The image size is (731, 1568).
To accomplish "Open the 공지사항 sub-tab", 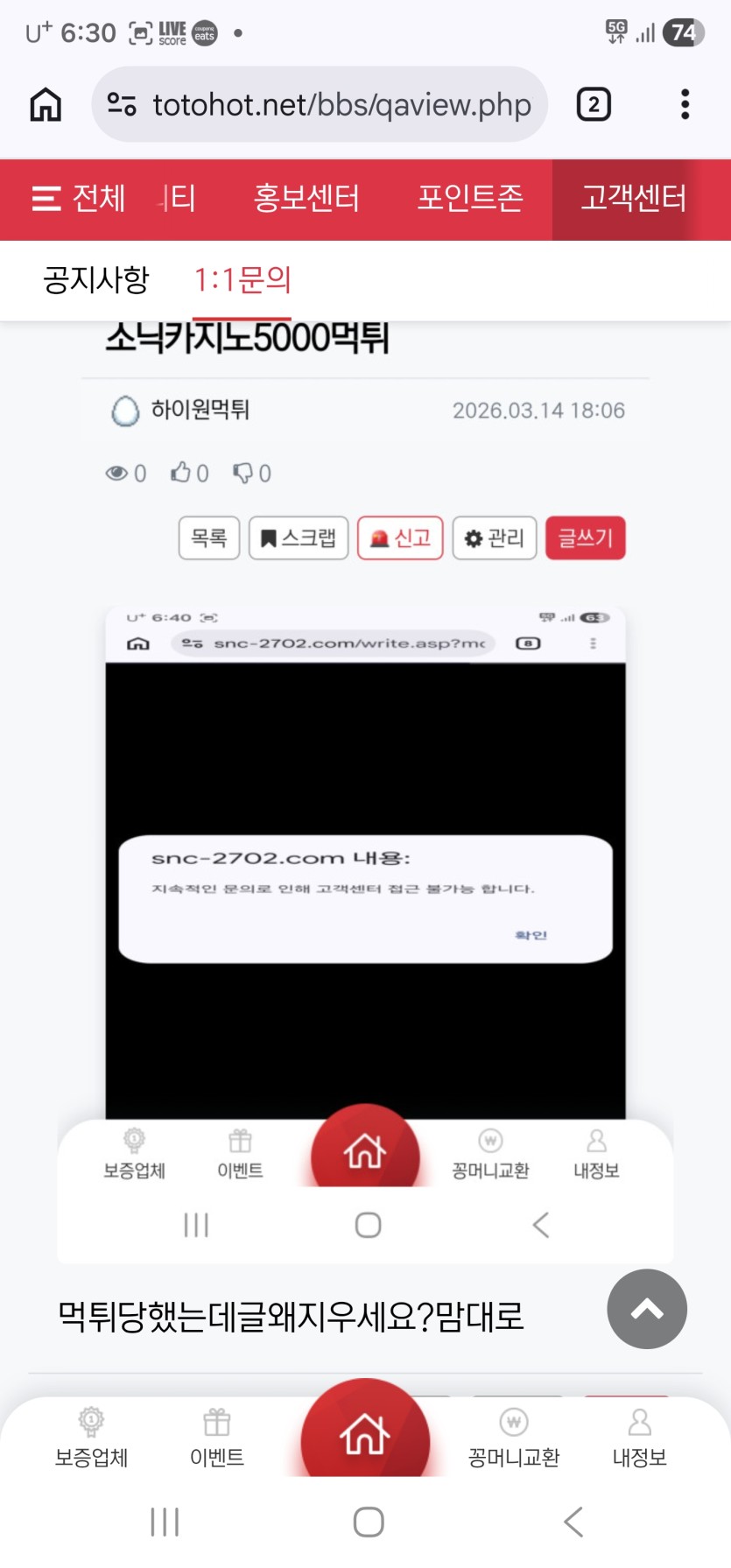I will click(96, 280).
